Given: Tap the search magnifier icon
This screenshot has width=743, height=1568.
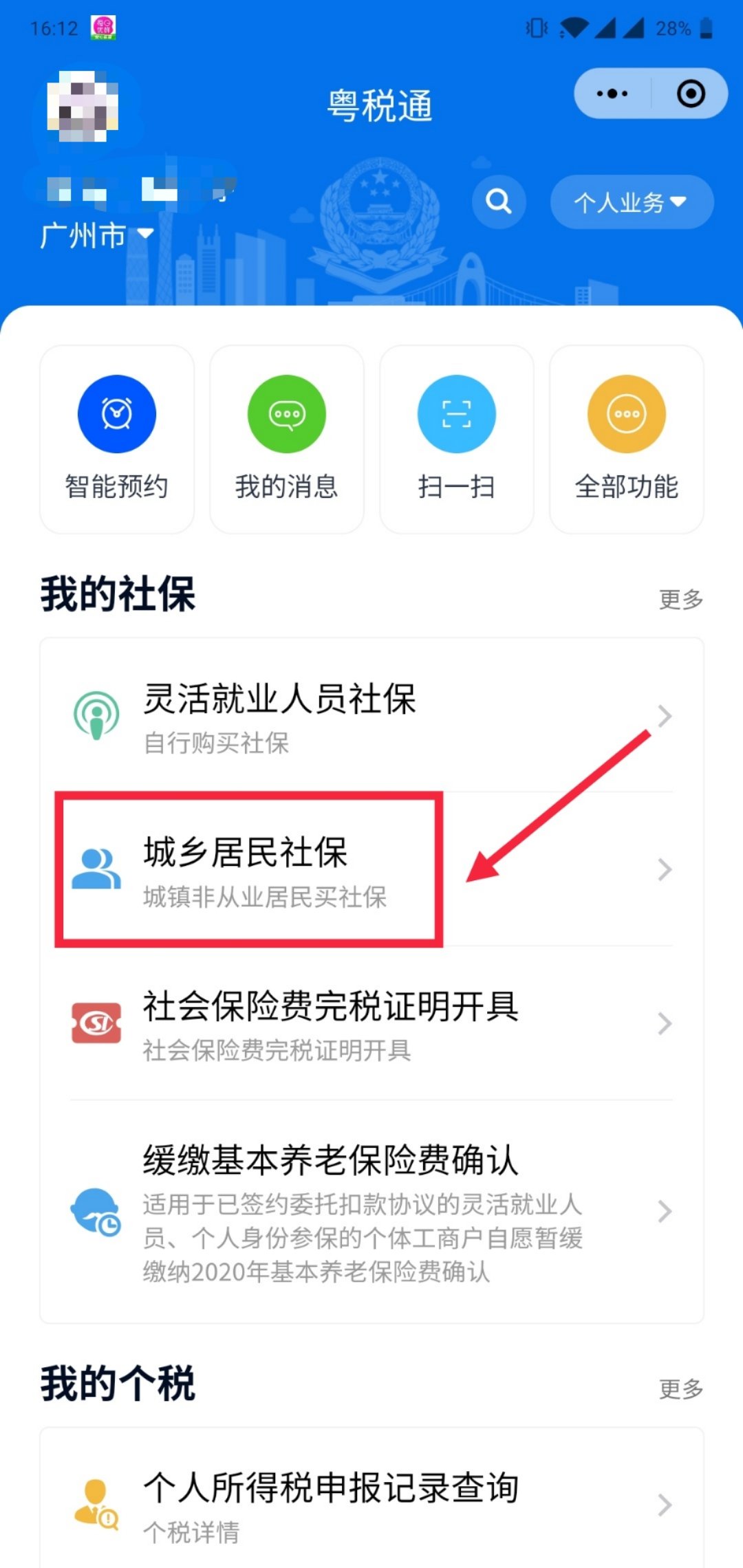Looking at the screenshot, I should [499, 202].
